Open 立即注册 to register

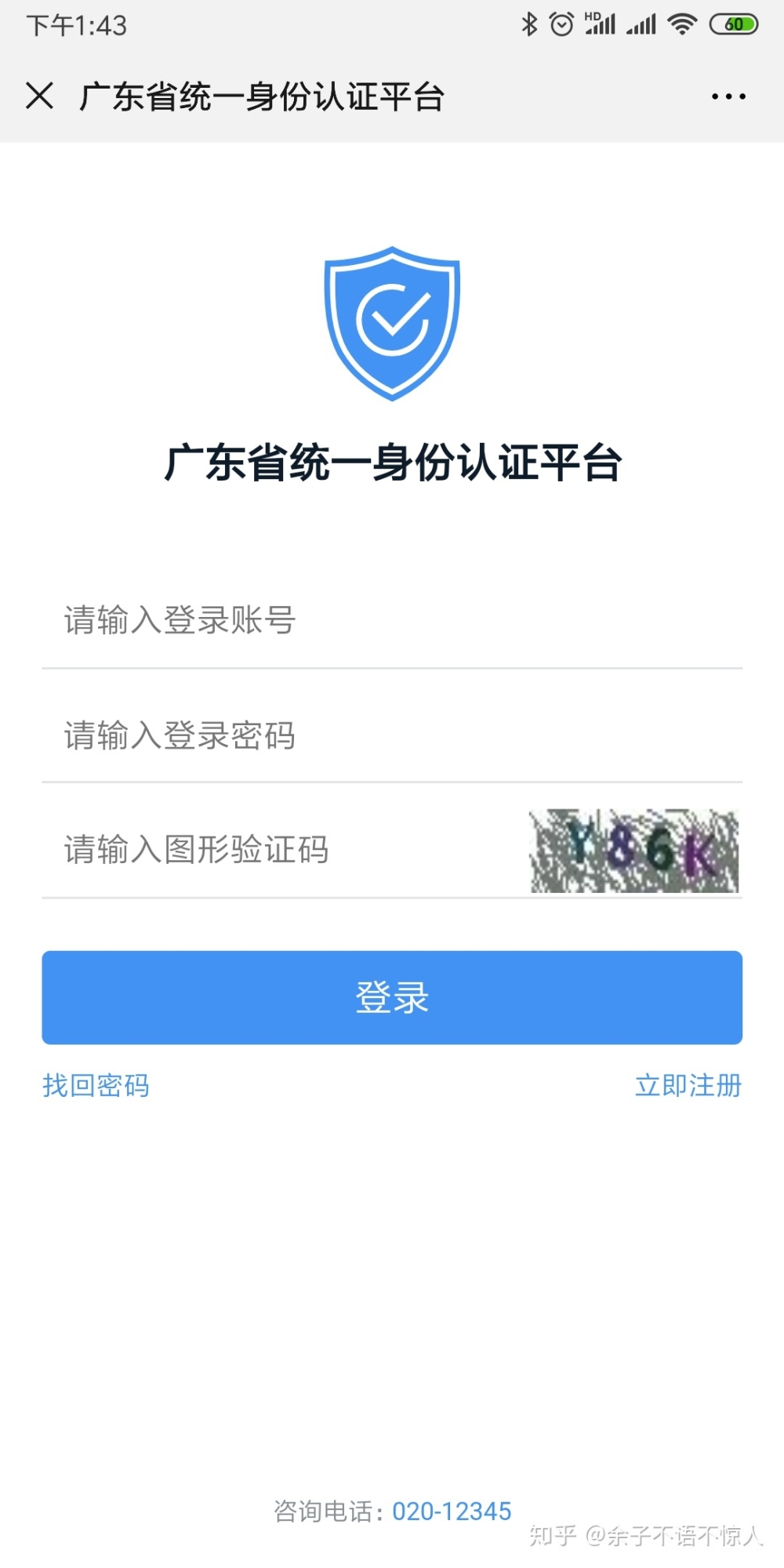[688, 1086]
